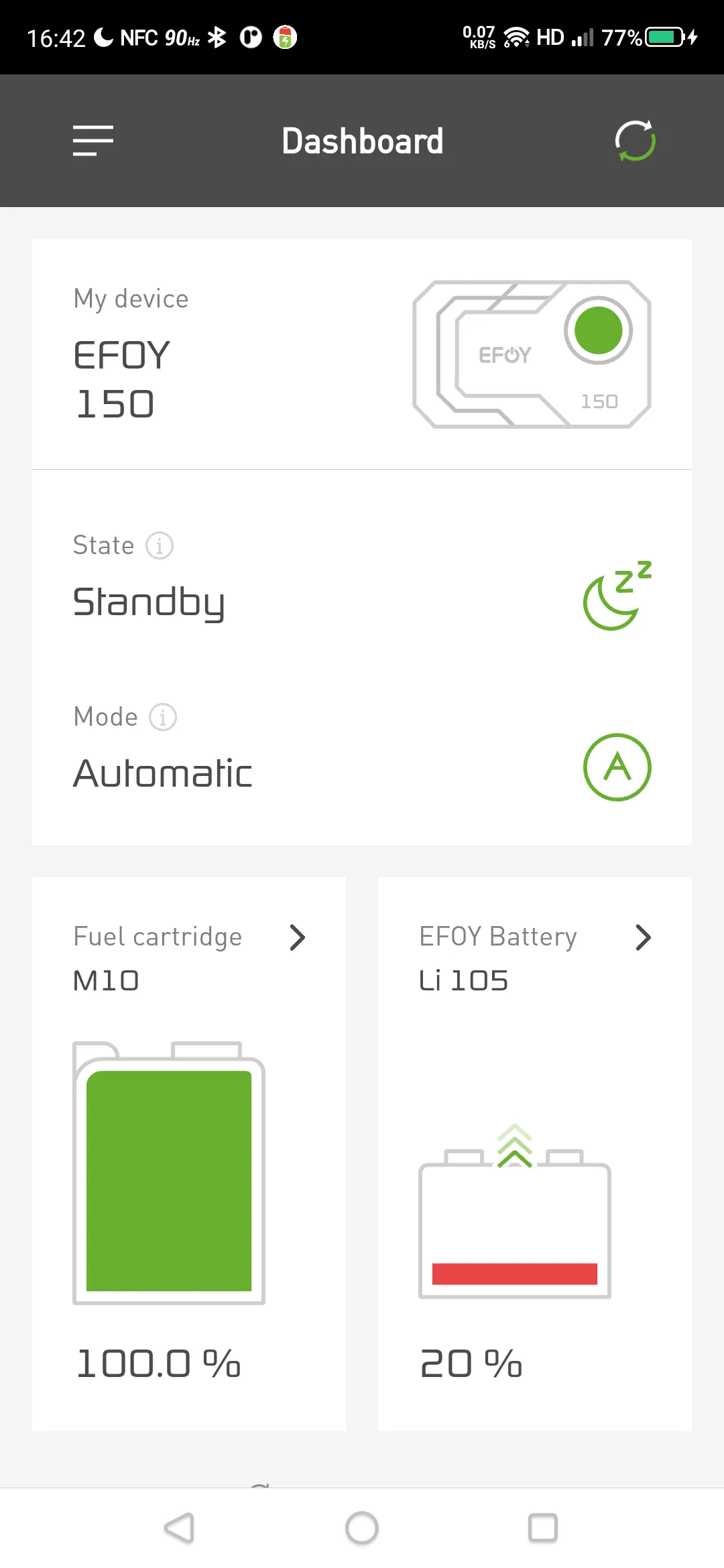The image size is (724, 1568).
Task: Open My device EFOY 150 details
Action: click(362, 354)
